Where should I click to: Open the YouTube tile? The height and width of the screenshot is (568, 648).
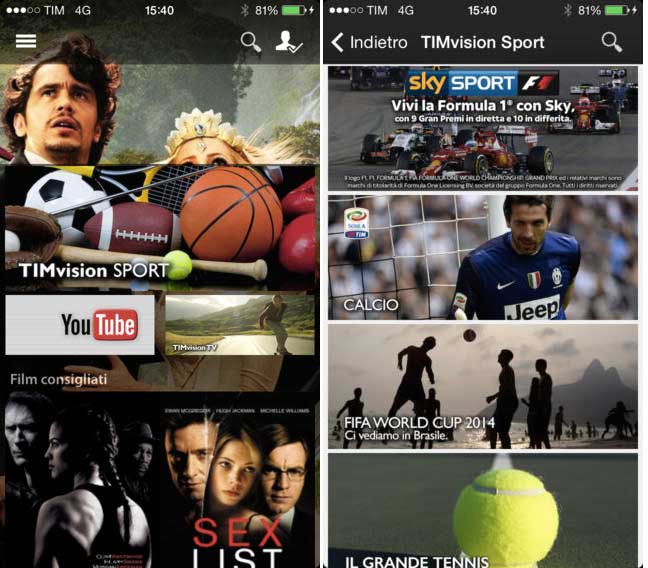[81, 324]
